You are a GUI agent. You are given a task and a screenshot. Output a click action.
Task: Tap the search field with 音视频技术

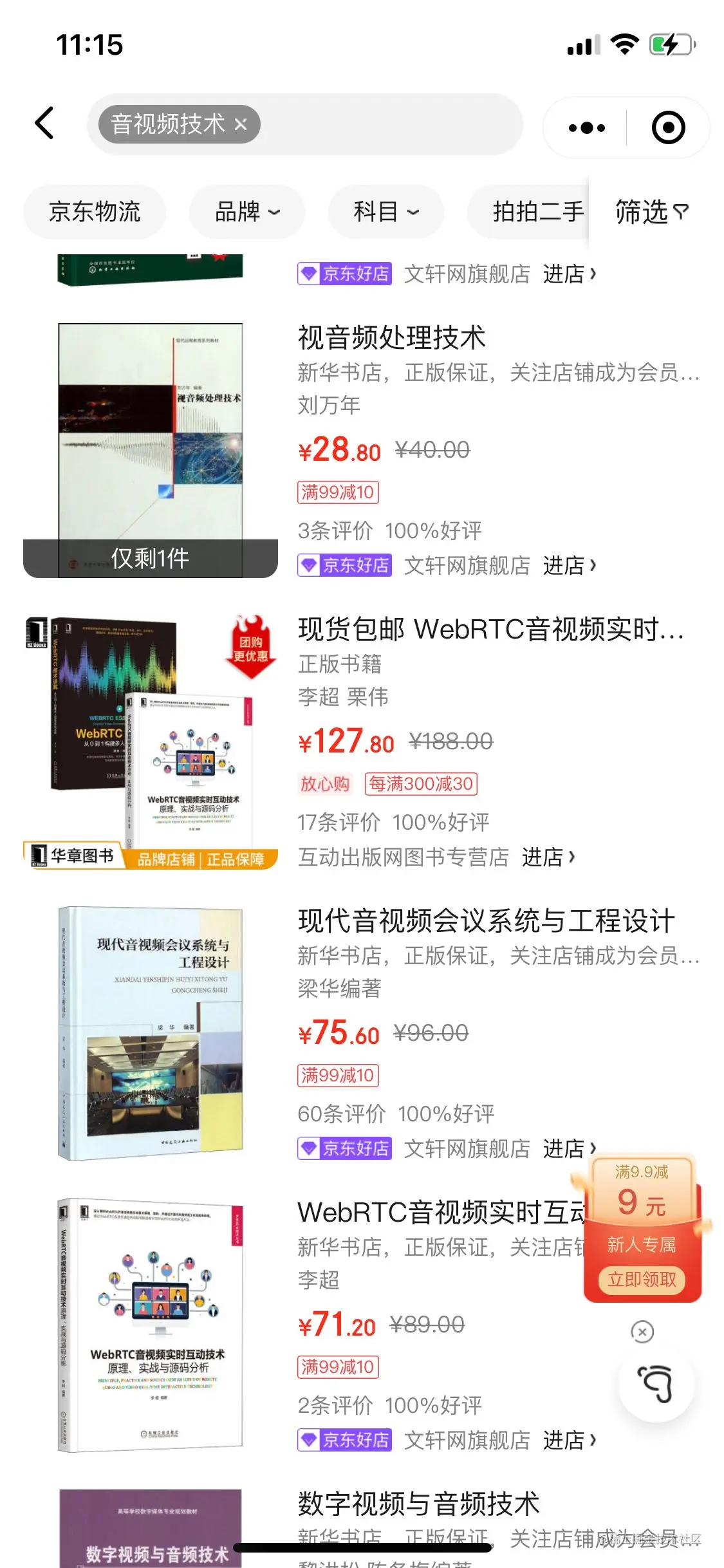pos(386,124)
